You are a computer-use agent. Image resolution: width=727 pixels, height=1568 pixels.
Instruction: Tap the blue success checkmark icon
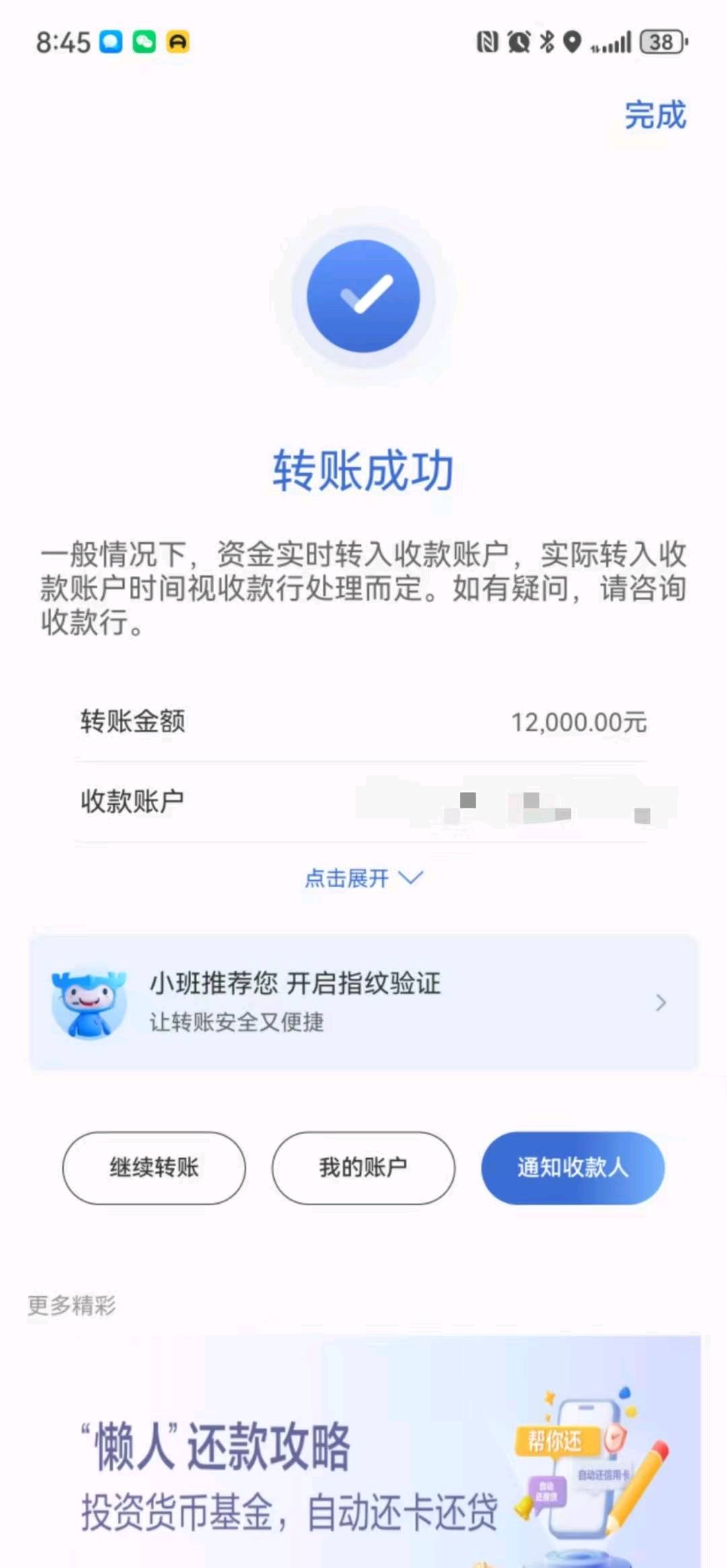coord(363,295)
